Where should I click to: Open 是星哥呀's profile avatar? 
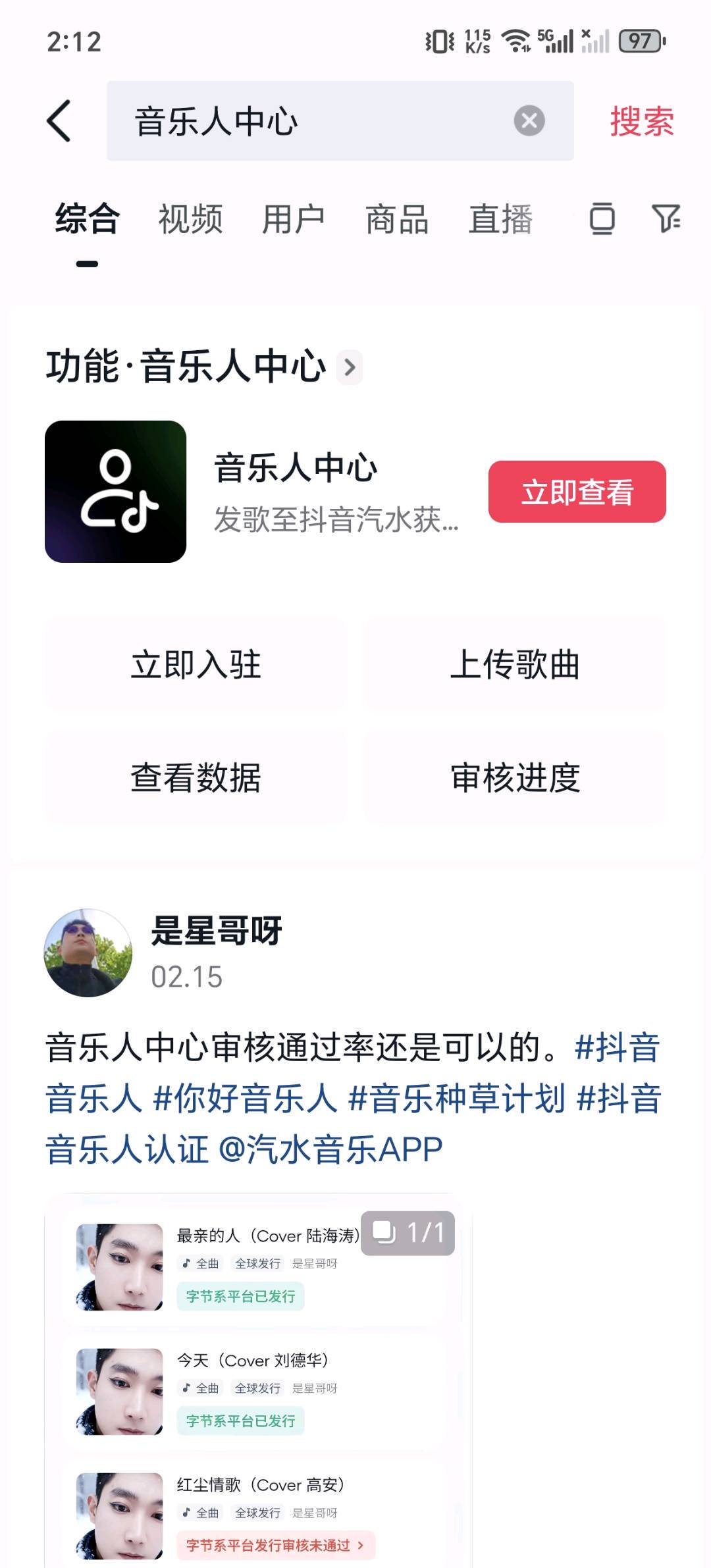[x=88, y=953]
